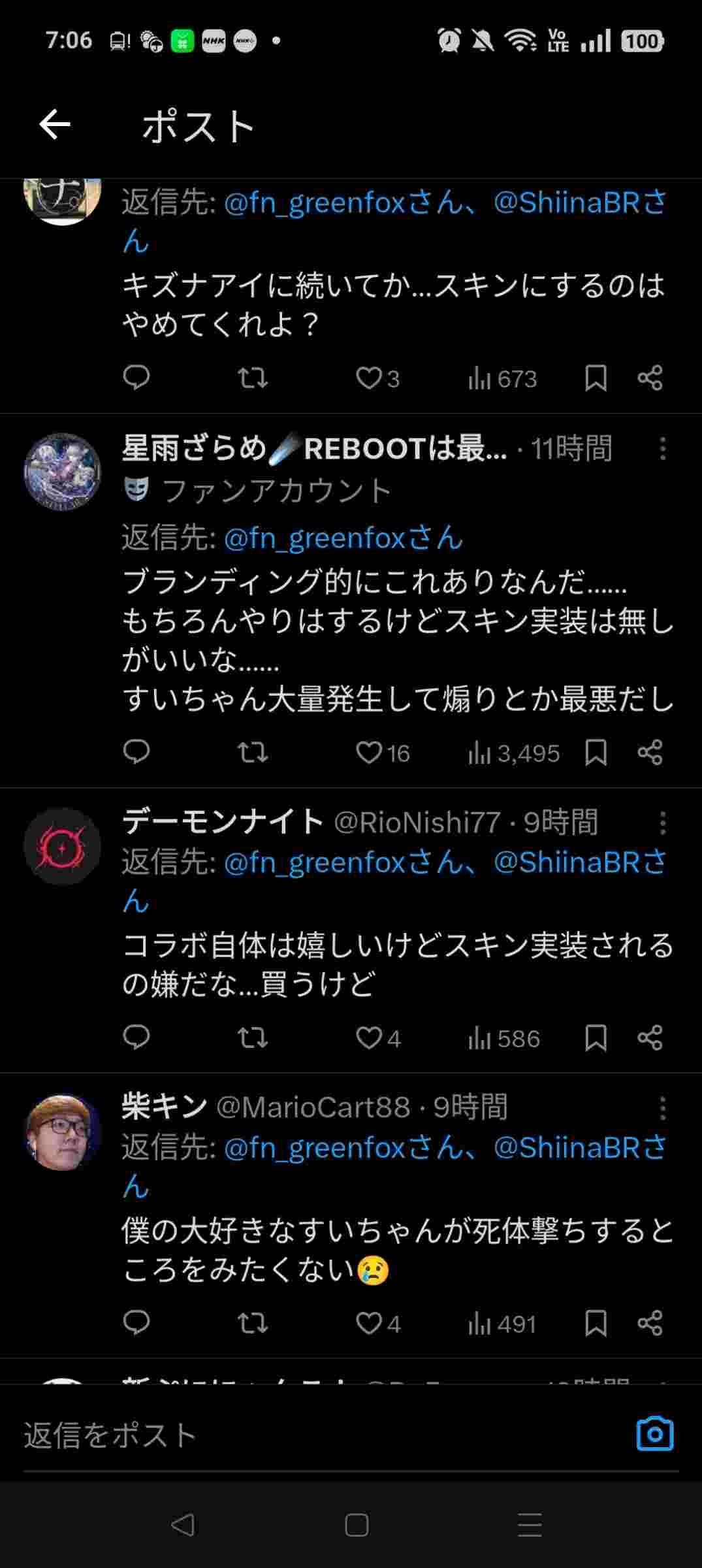The height and width of the screenshot is (1568, 702).
Task: Tap the system home button
Action: 357,1526
